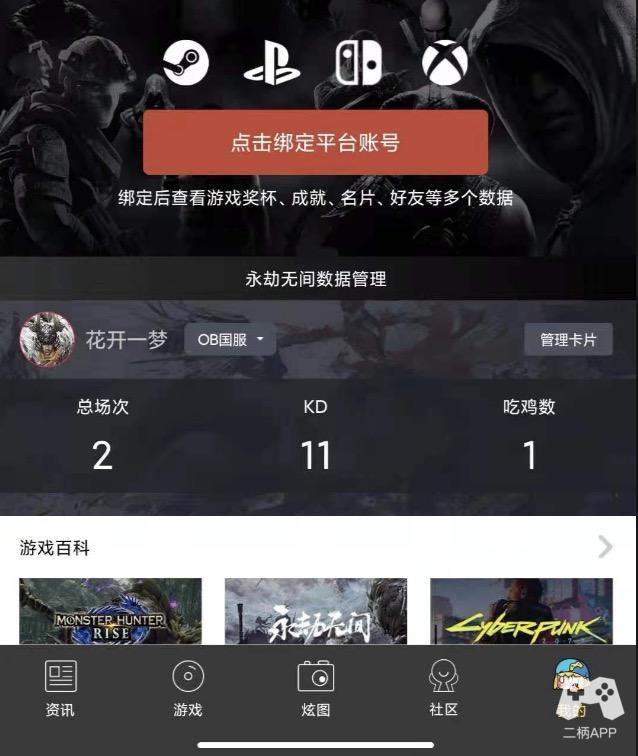
Task: Open the Cyberpunk game card
Action: tap(521, 612)
